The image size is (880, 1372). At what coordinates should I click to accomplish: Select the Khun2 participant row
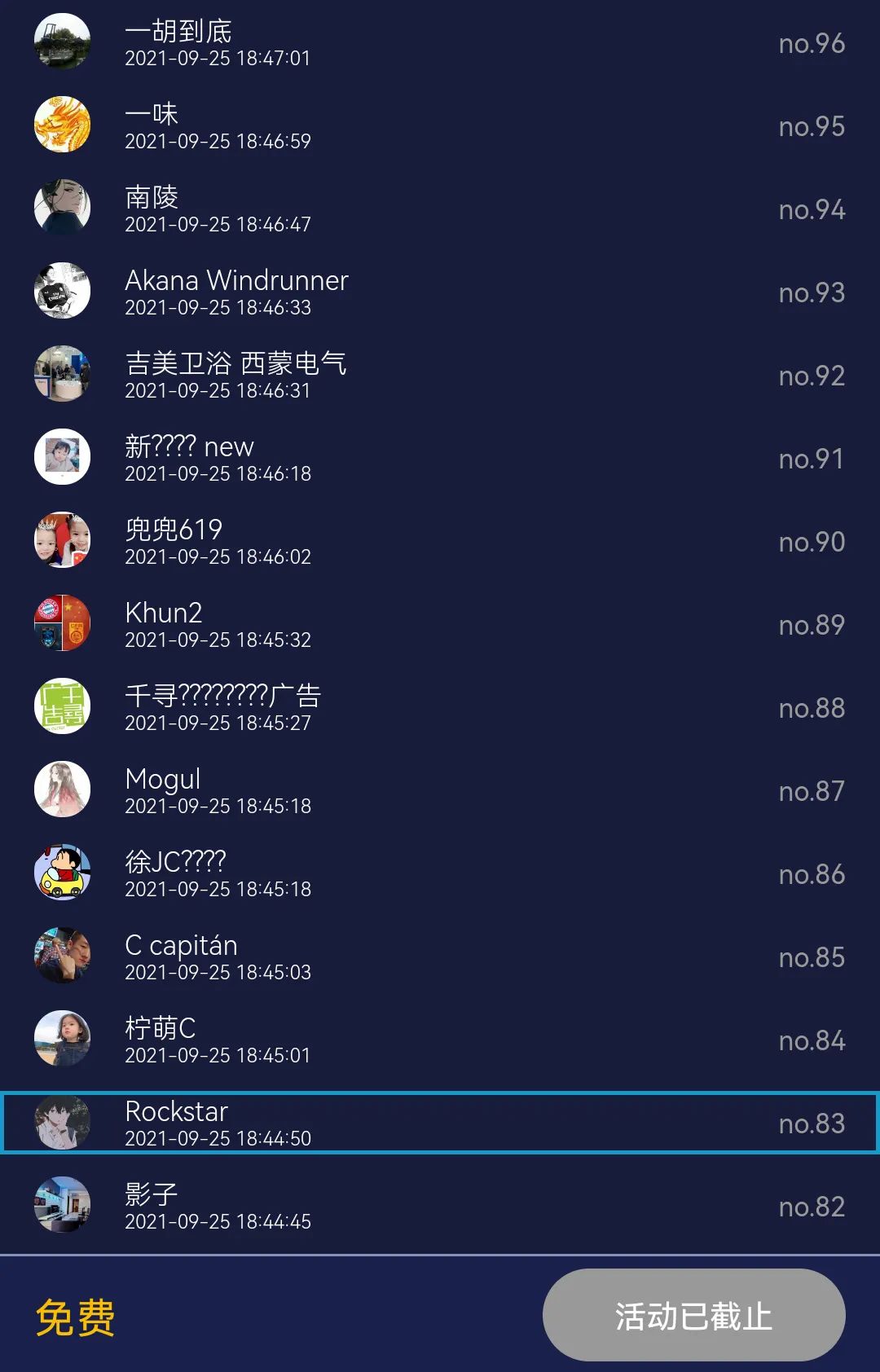pos(440,625)
